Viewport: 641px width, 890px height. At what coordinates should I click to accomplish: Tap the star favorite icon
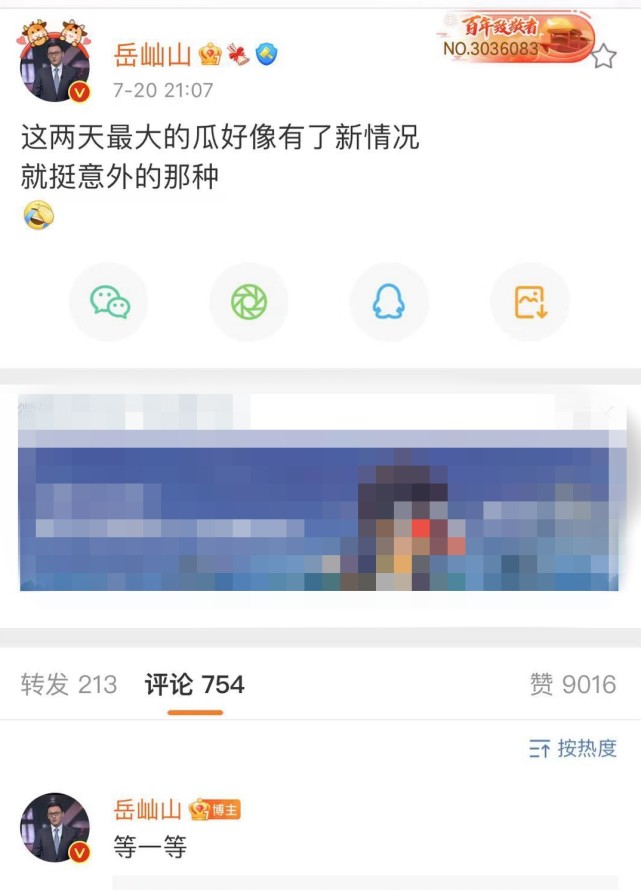pos(604,57)
